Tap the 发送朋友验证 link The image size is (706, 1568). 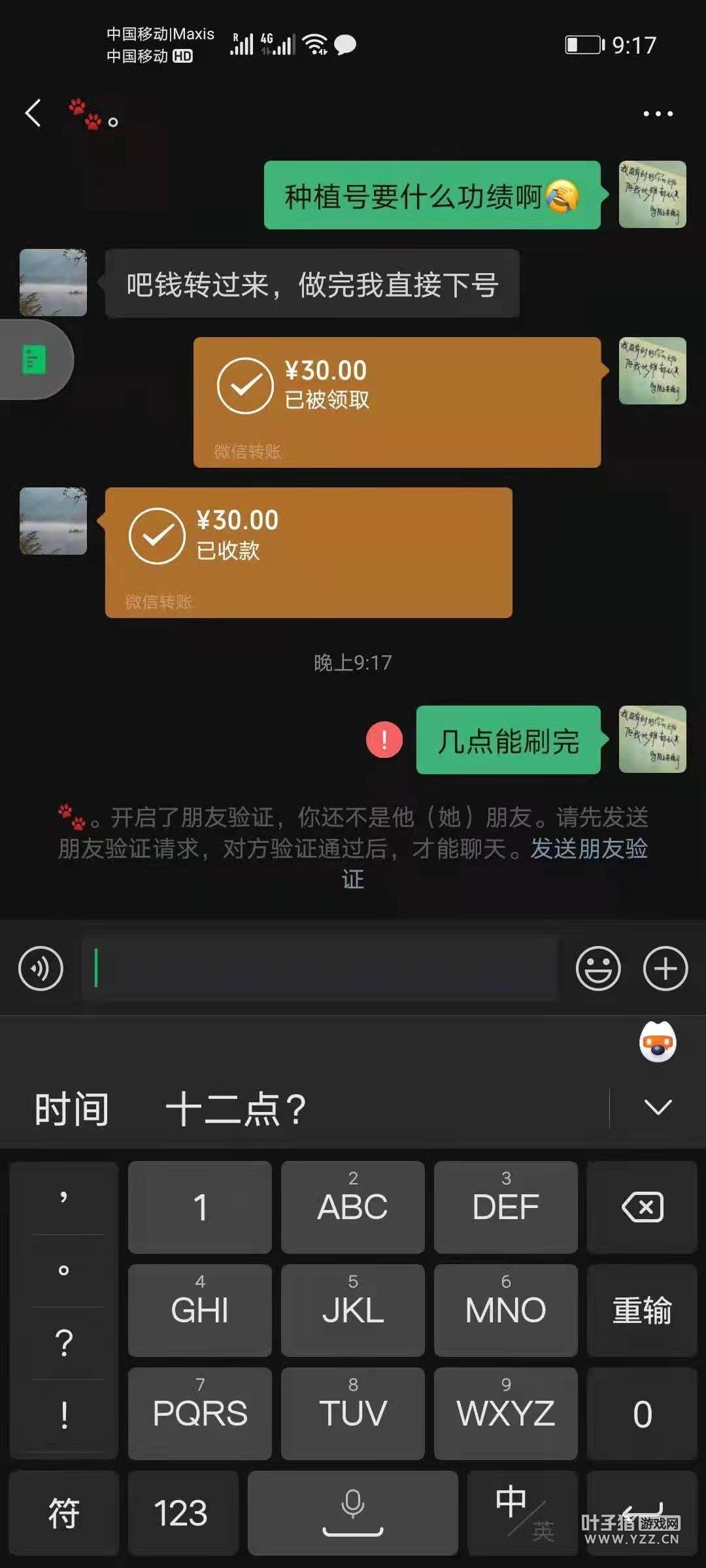point(588,849)
